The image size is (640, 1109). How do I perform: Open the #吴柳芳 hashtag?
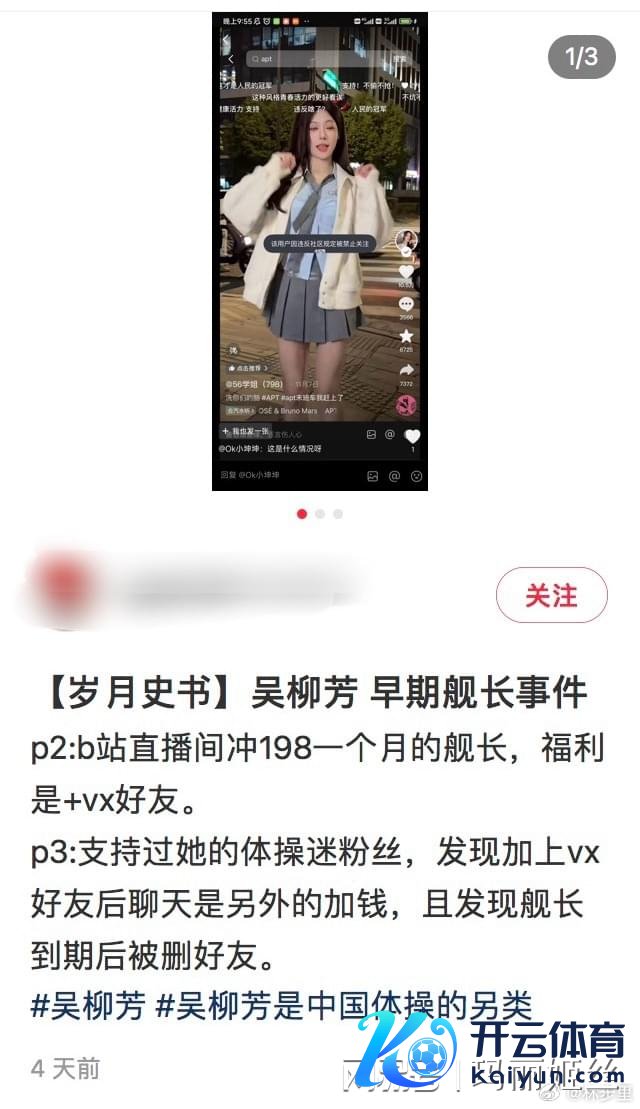tap(88, 1004)
